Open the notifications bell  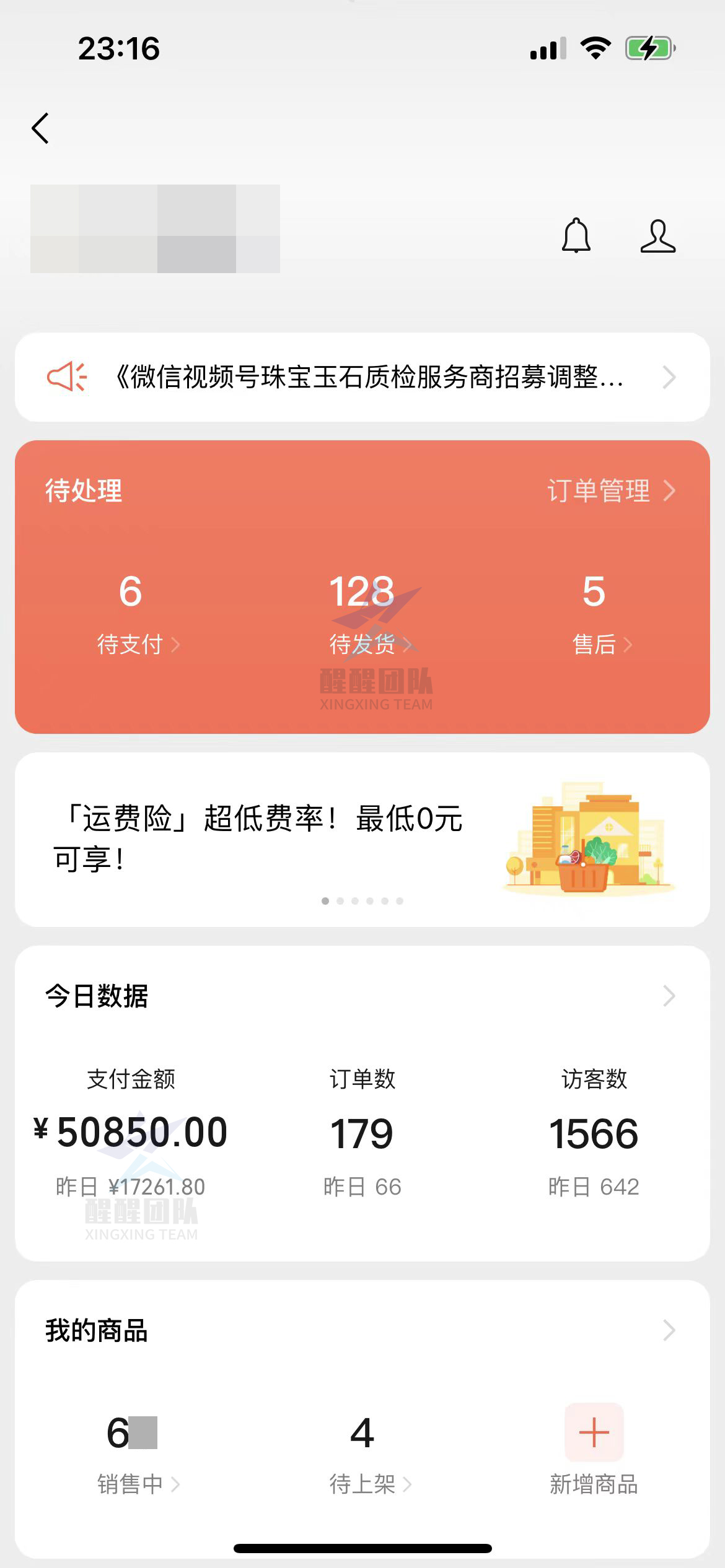(x=576, y=236)
